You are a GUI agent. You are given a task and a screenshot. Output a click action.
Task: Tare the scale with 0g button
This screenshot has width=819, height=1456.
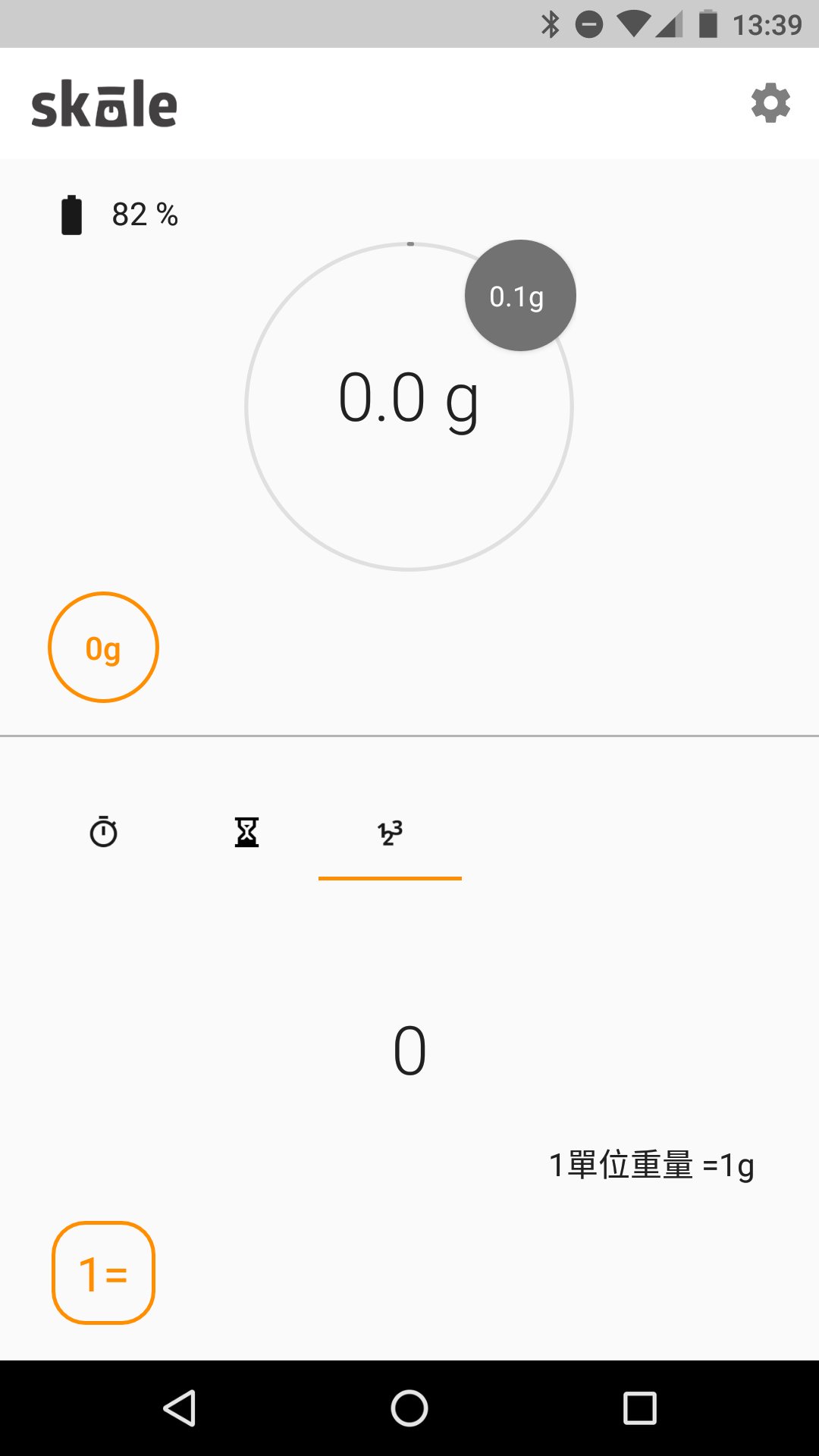click(103, 647)
